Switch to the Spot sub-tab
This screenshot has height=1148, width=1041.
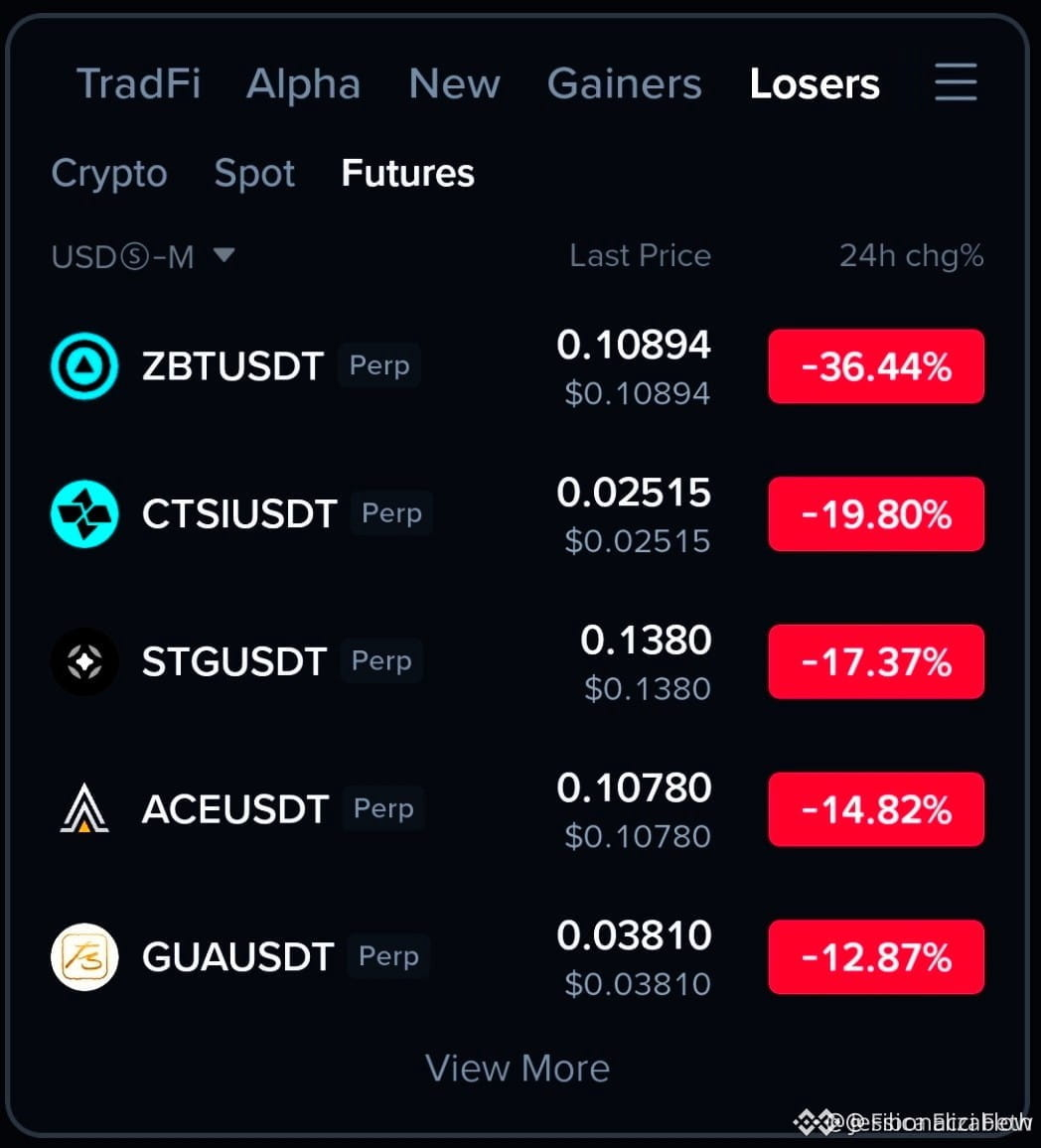[254, 174]
